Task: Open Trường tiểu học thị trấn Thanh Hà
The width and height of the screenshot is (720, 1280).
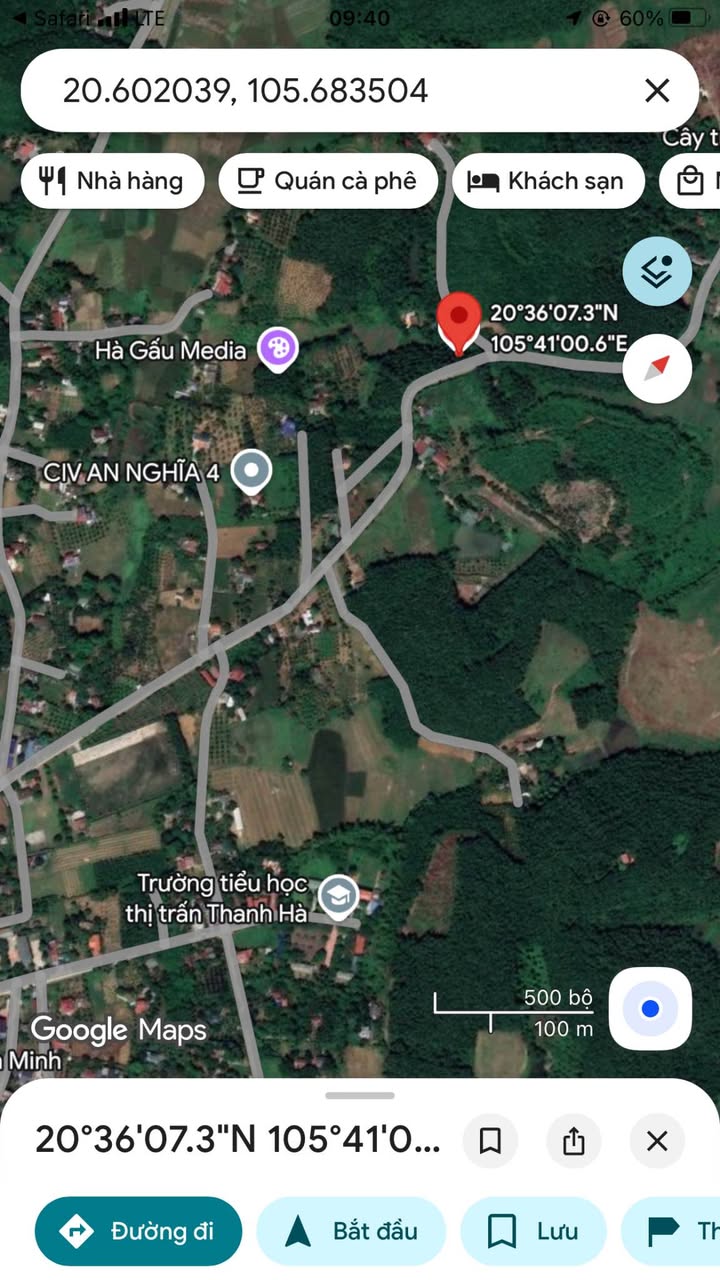Action: click(339, 895)
